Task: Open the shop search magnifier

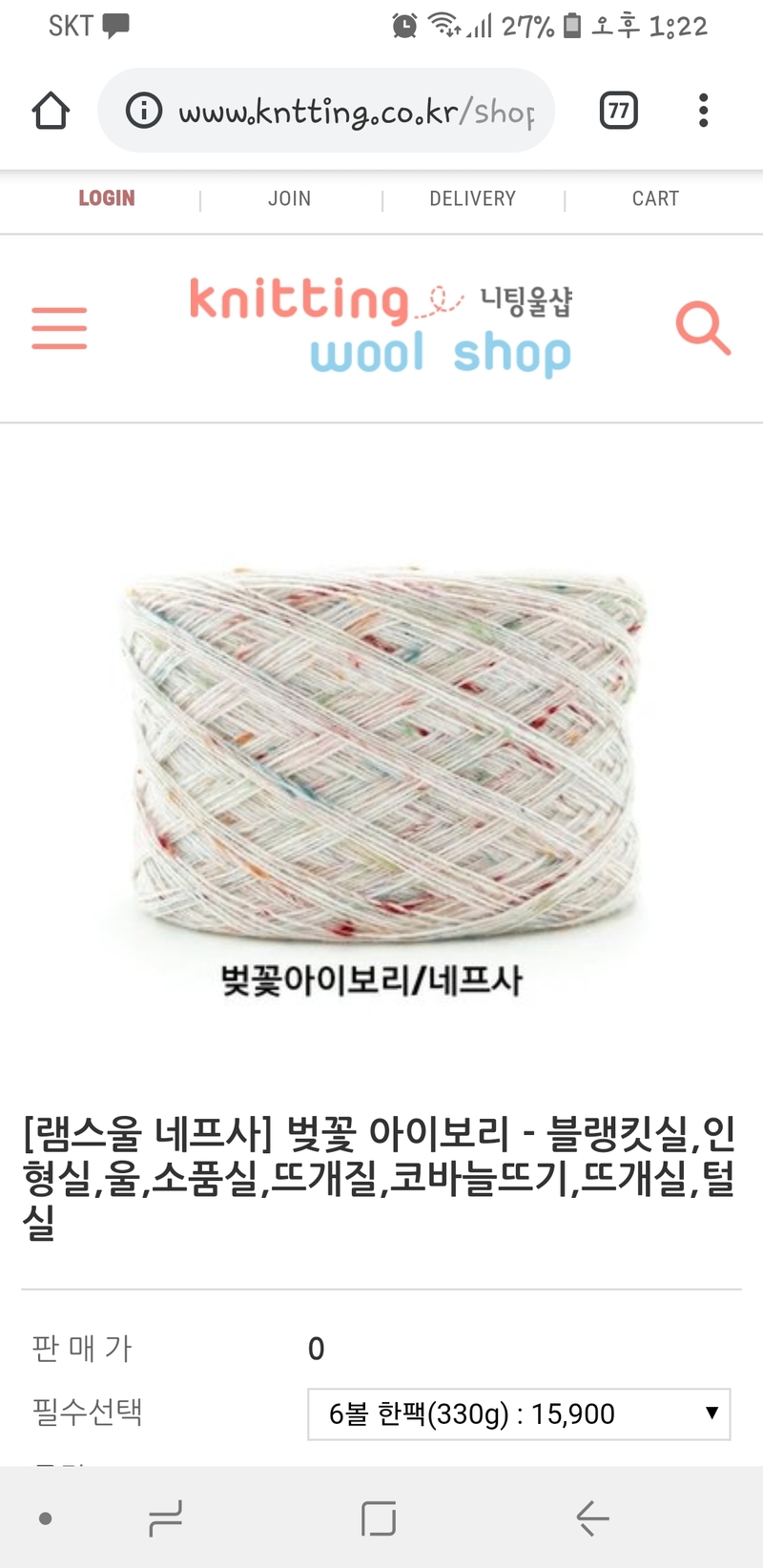Action: coord(703,328)
